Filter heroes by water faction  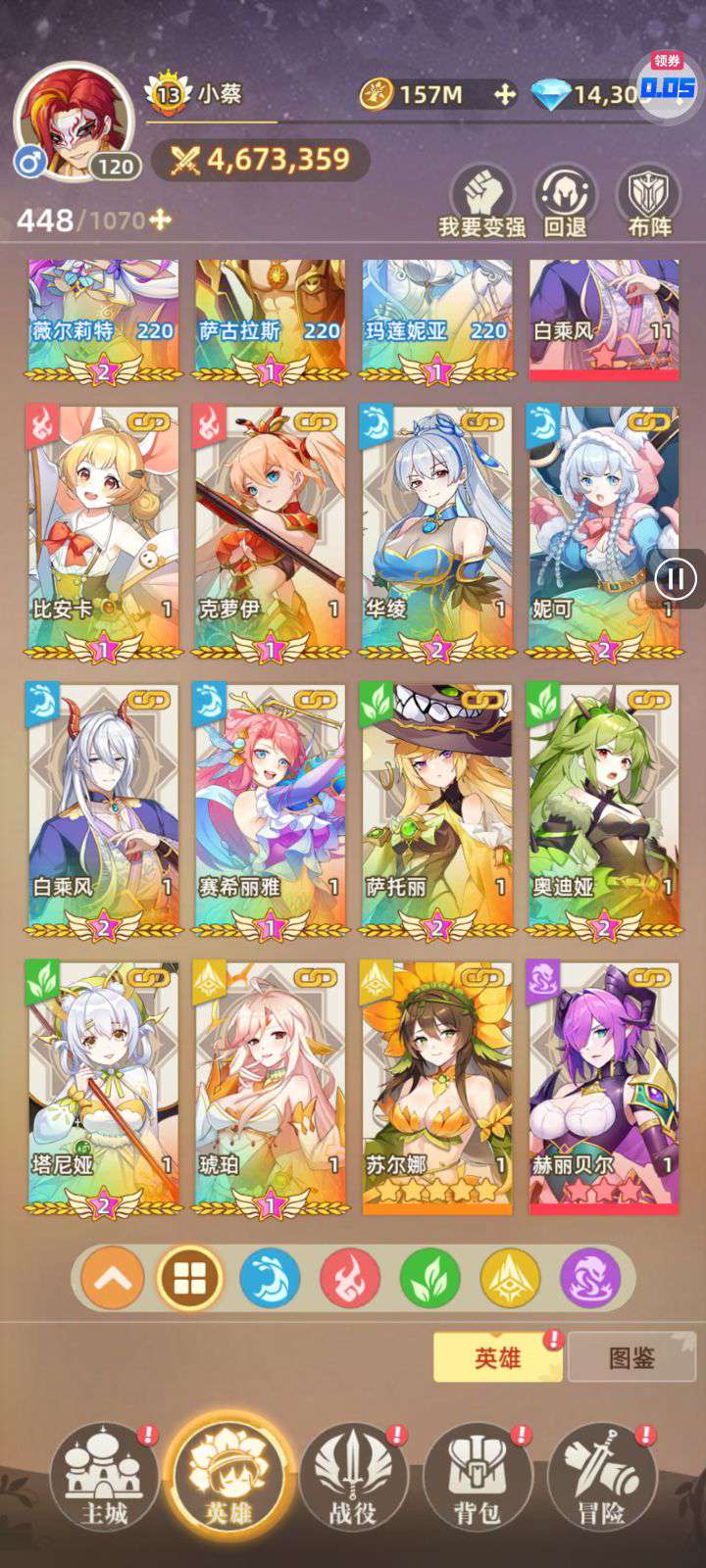pos(270,1279)
